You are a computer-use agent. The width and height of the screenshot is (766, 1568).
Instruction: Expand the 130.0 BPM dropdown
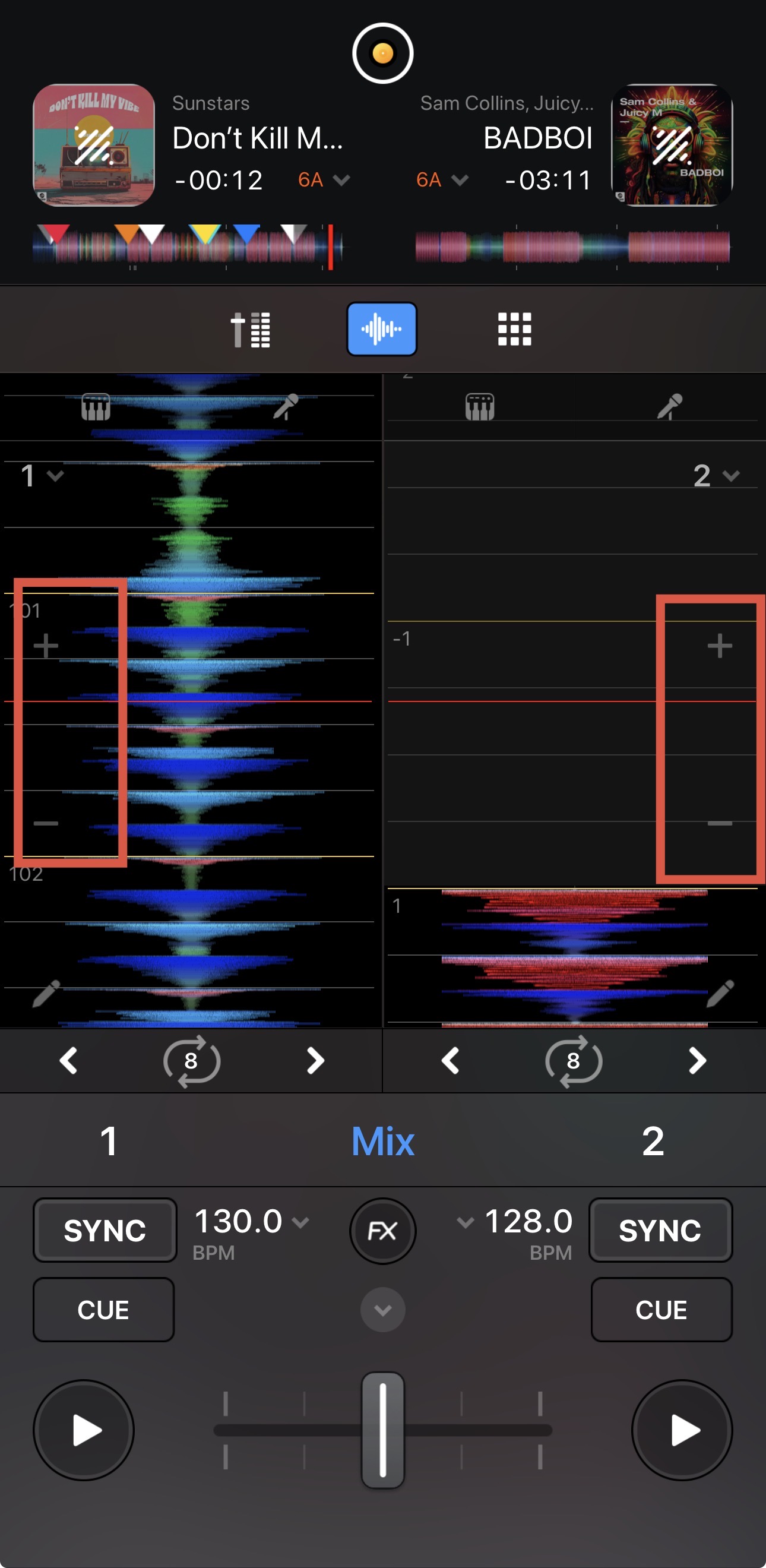click(x=300, y=1222)
